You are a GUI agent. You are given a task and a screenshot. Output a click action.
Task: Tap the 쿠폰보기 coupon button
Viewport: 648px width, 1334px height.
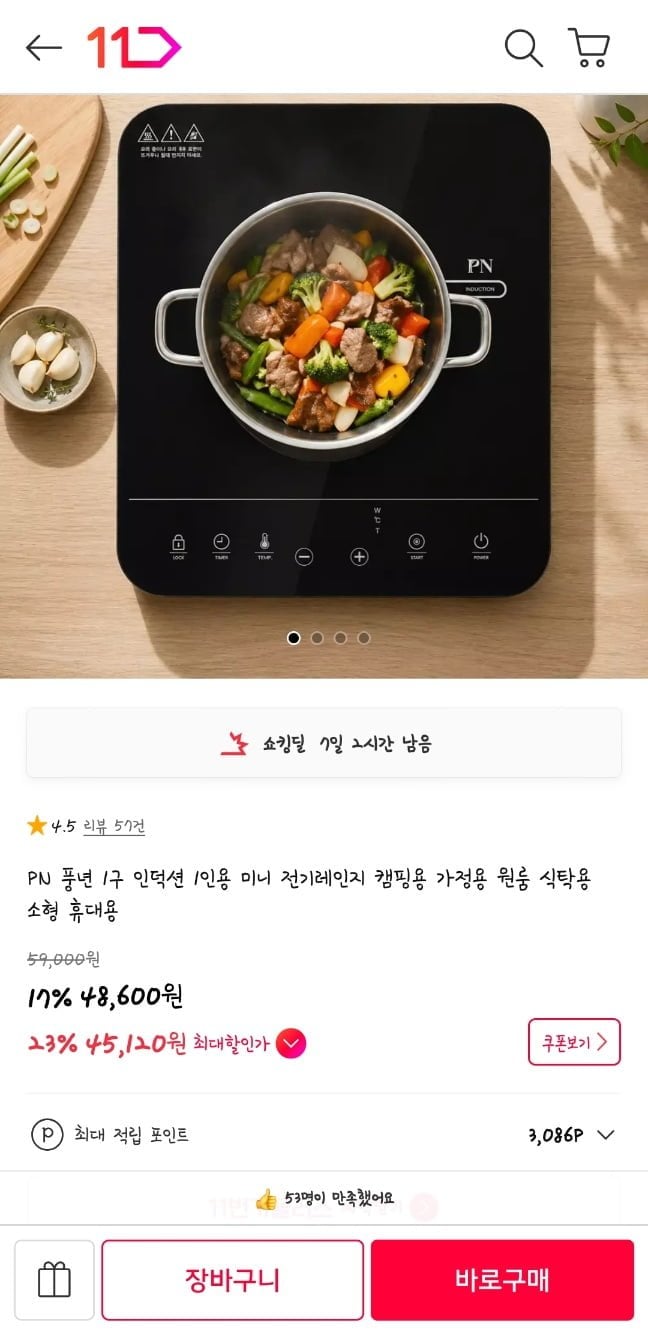click(x=574, y=1042)
